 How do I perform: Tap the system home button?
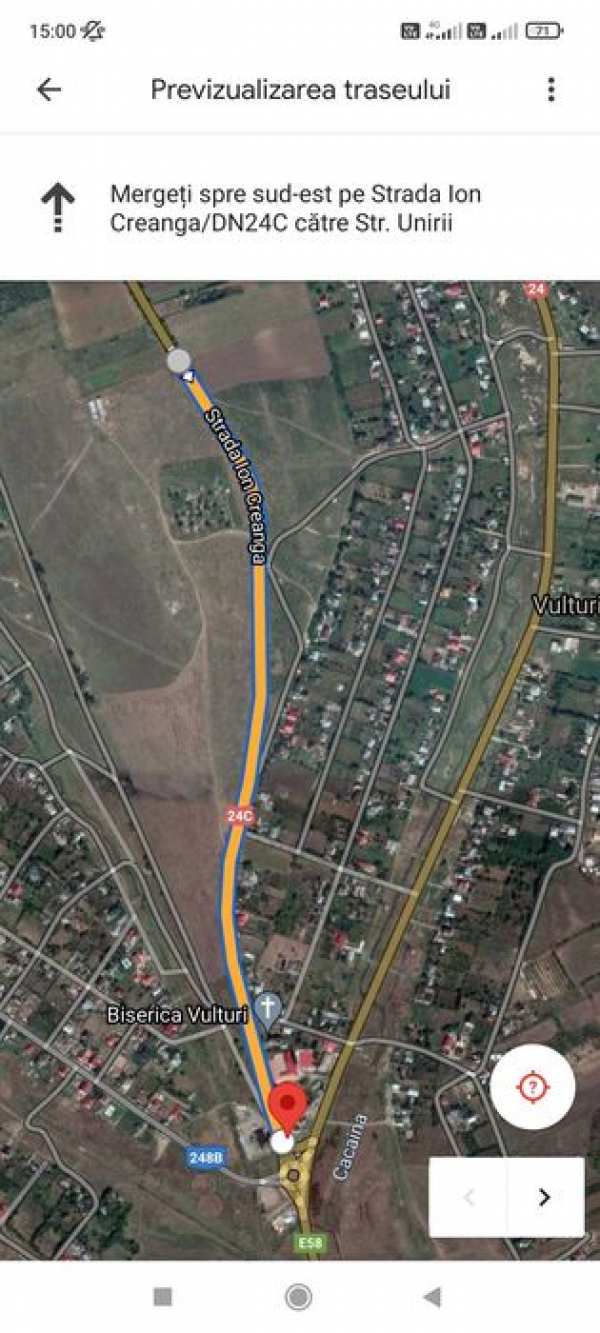click(x=298, y=1297)
